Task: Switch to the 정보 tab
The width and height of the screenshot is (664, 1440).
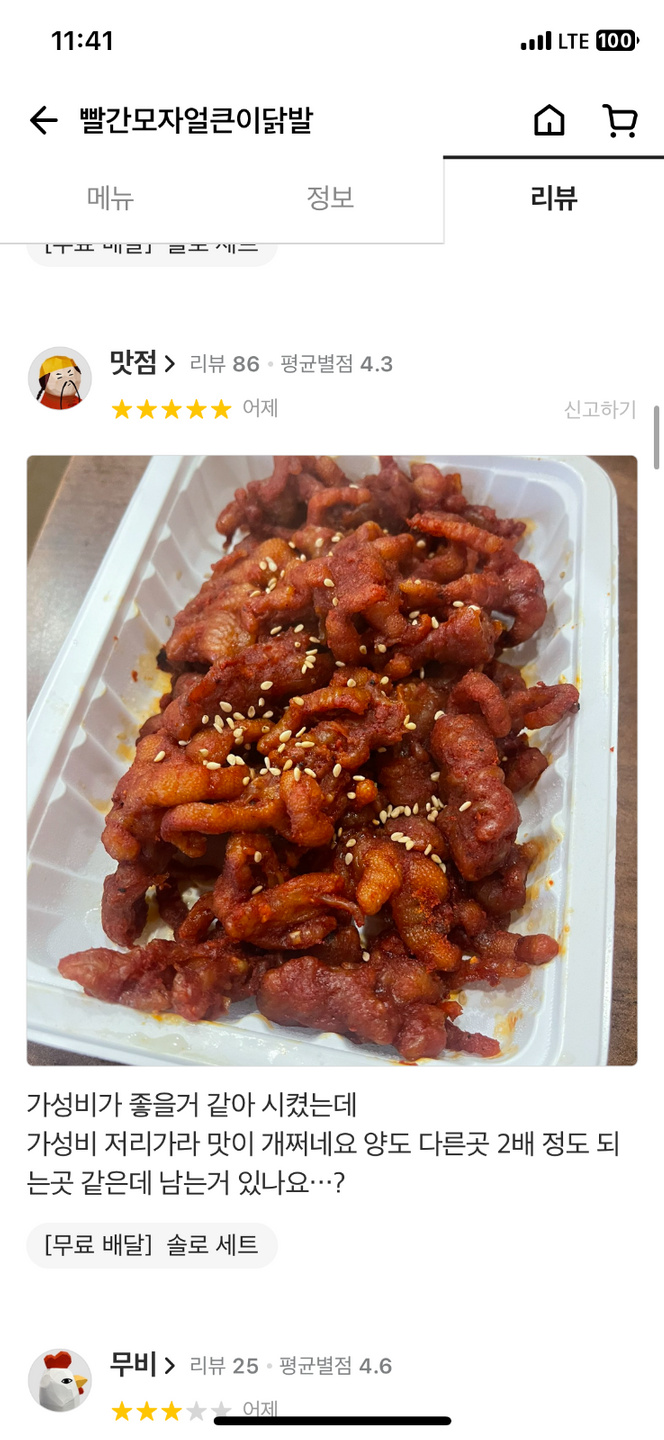Action: click(x=330, y=198)
